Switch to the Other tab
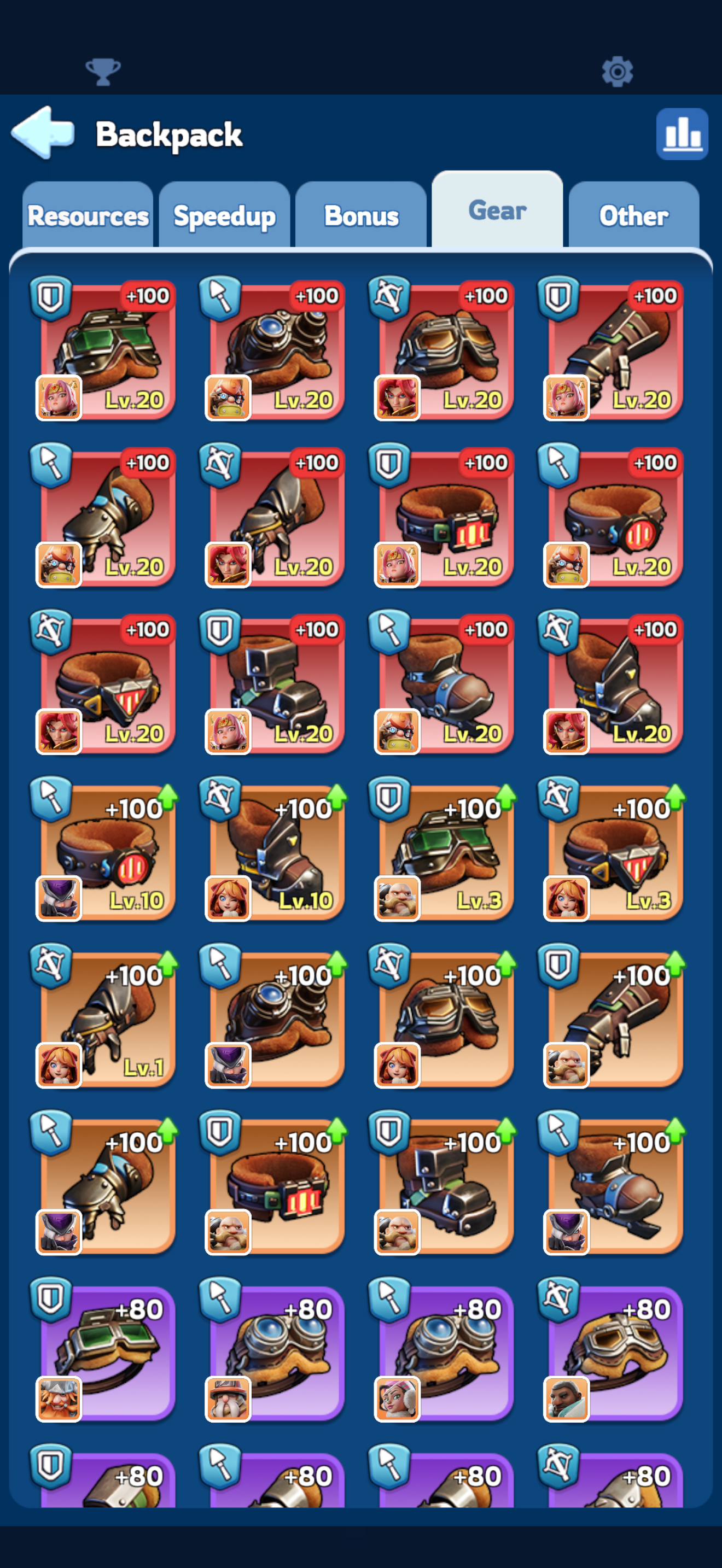This screenshot has width=722, height=1568. click(x=634, y=215)
